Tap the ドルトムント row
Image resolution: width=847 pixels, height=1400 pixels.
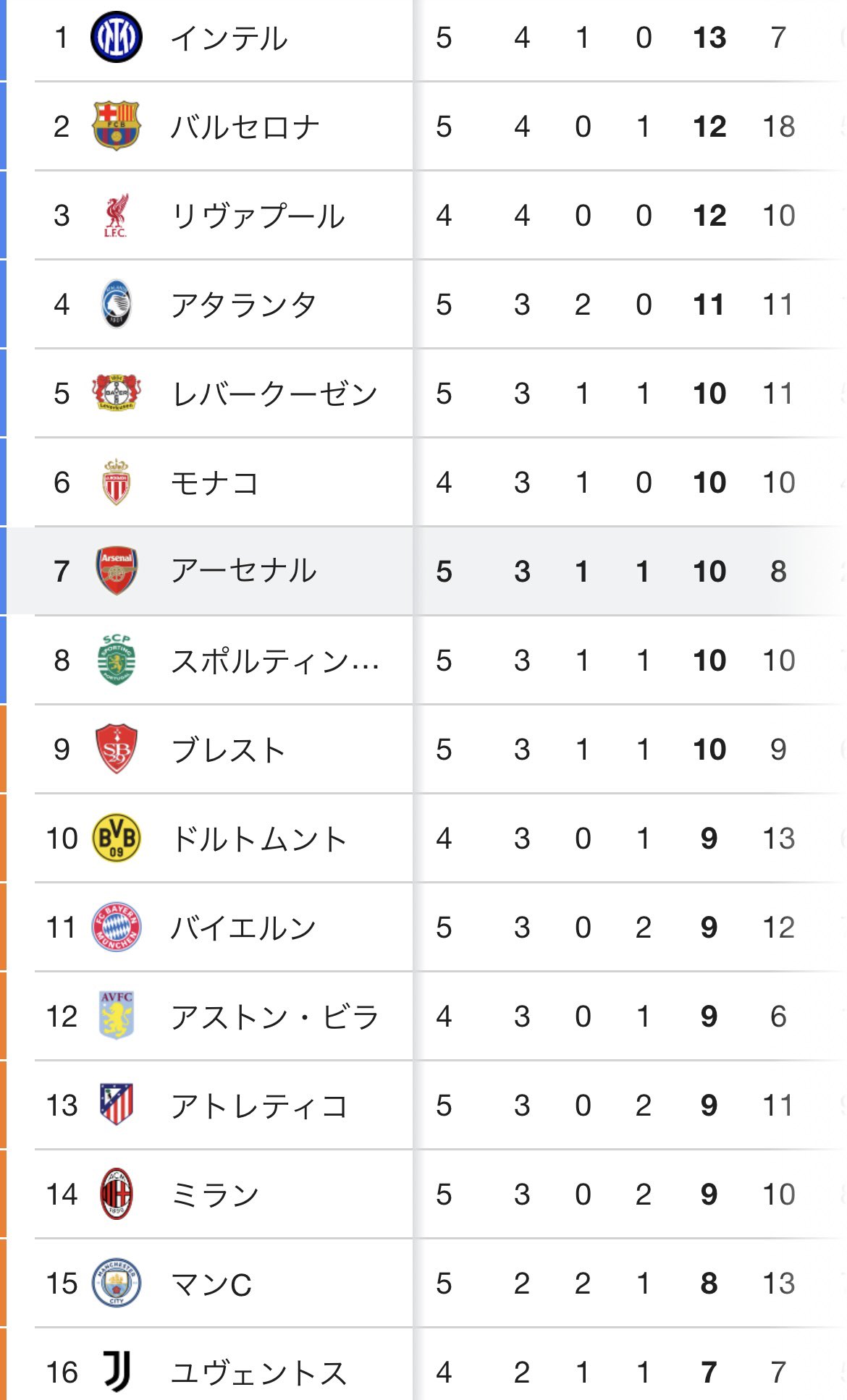click(x=423, y=839)
